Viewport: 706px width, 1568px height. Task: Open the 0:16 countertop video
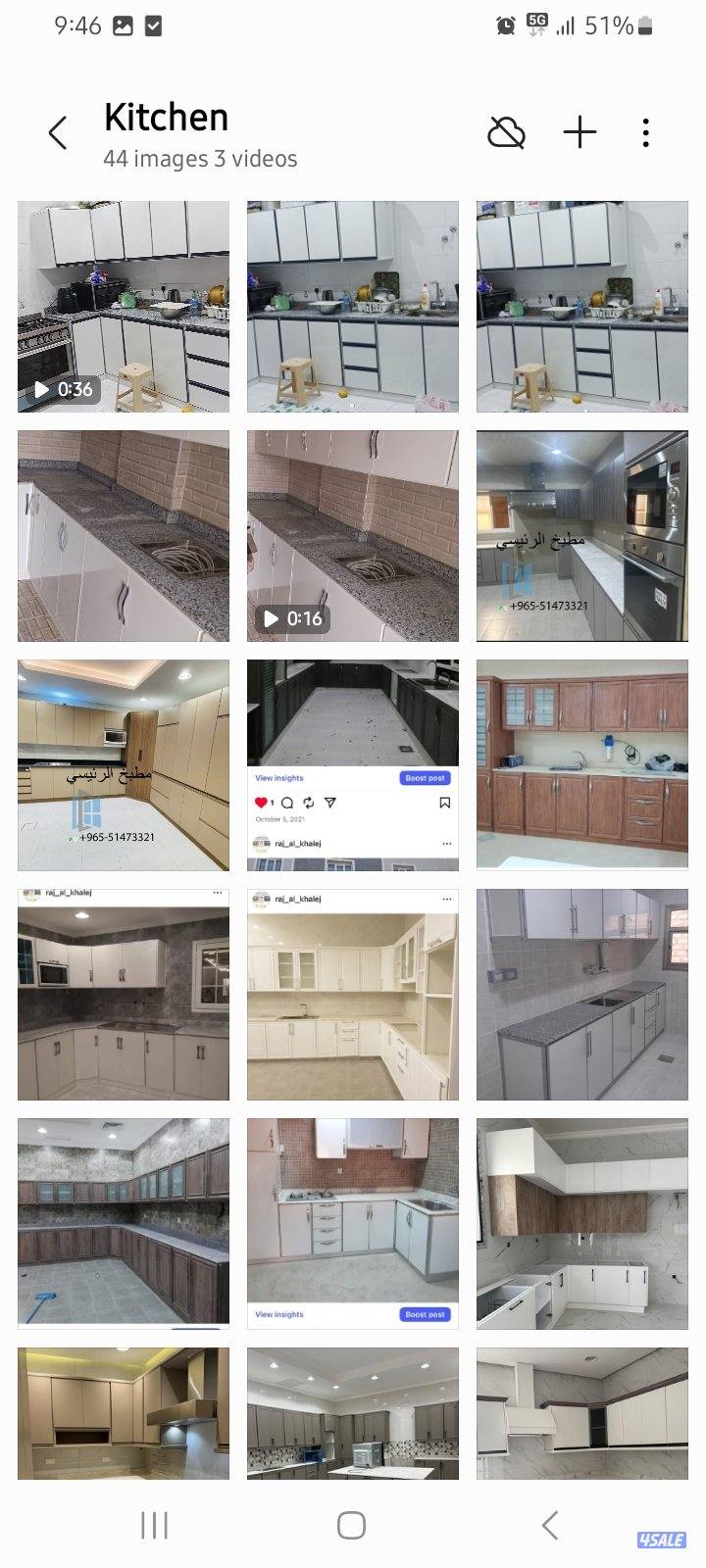pos(353,536)
